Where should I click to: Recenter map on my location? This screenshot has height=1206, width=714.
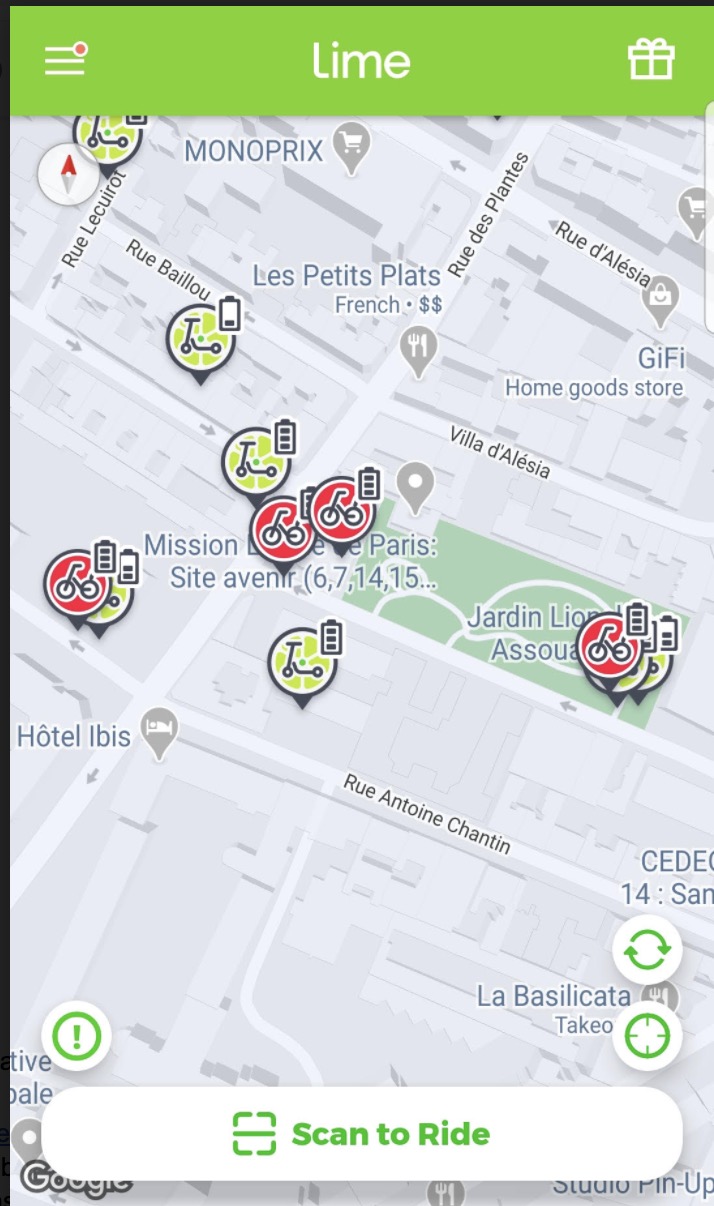tap(647, 1036)
